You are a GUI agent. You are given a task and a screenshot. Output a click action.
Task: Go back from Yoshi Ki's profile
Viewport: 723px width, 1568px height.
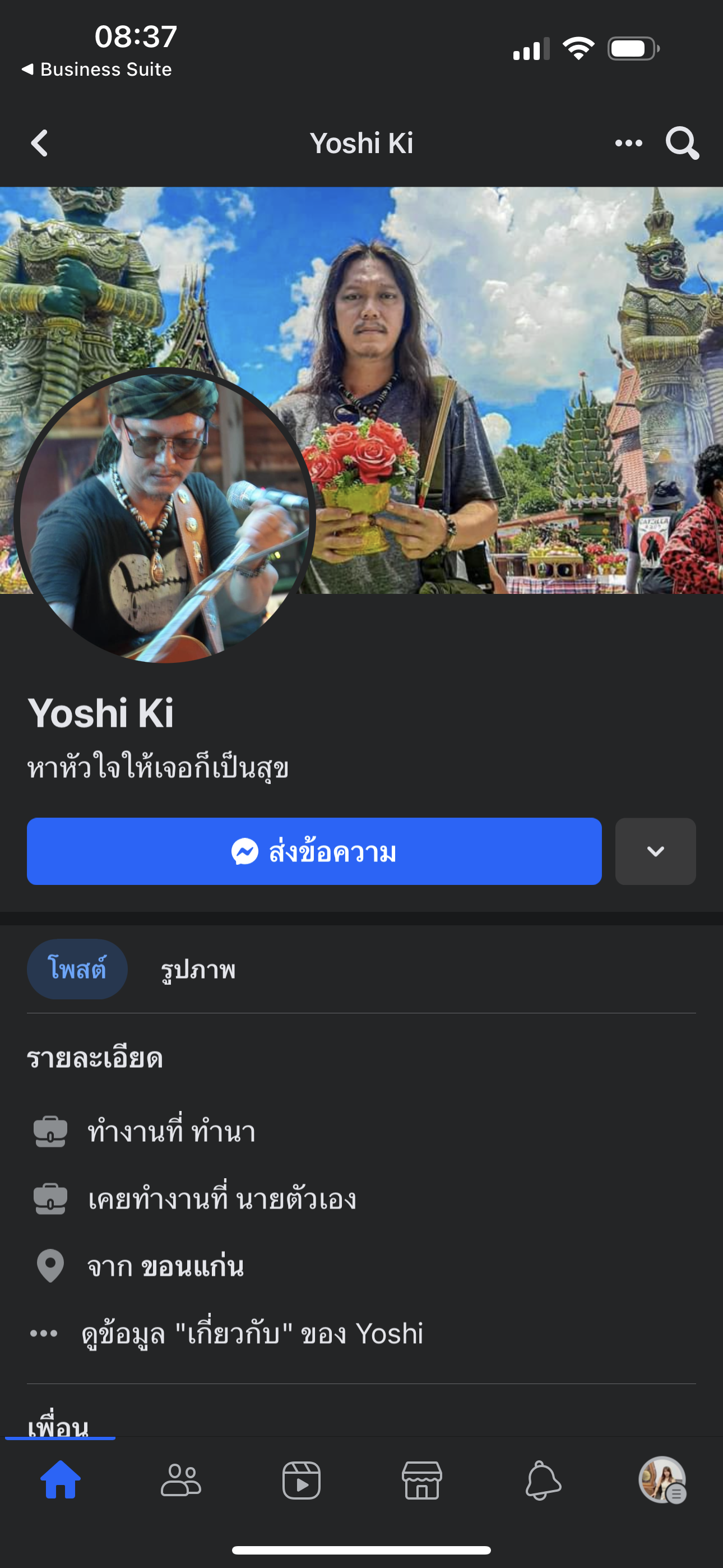pos(40,144)
